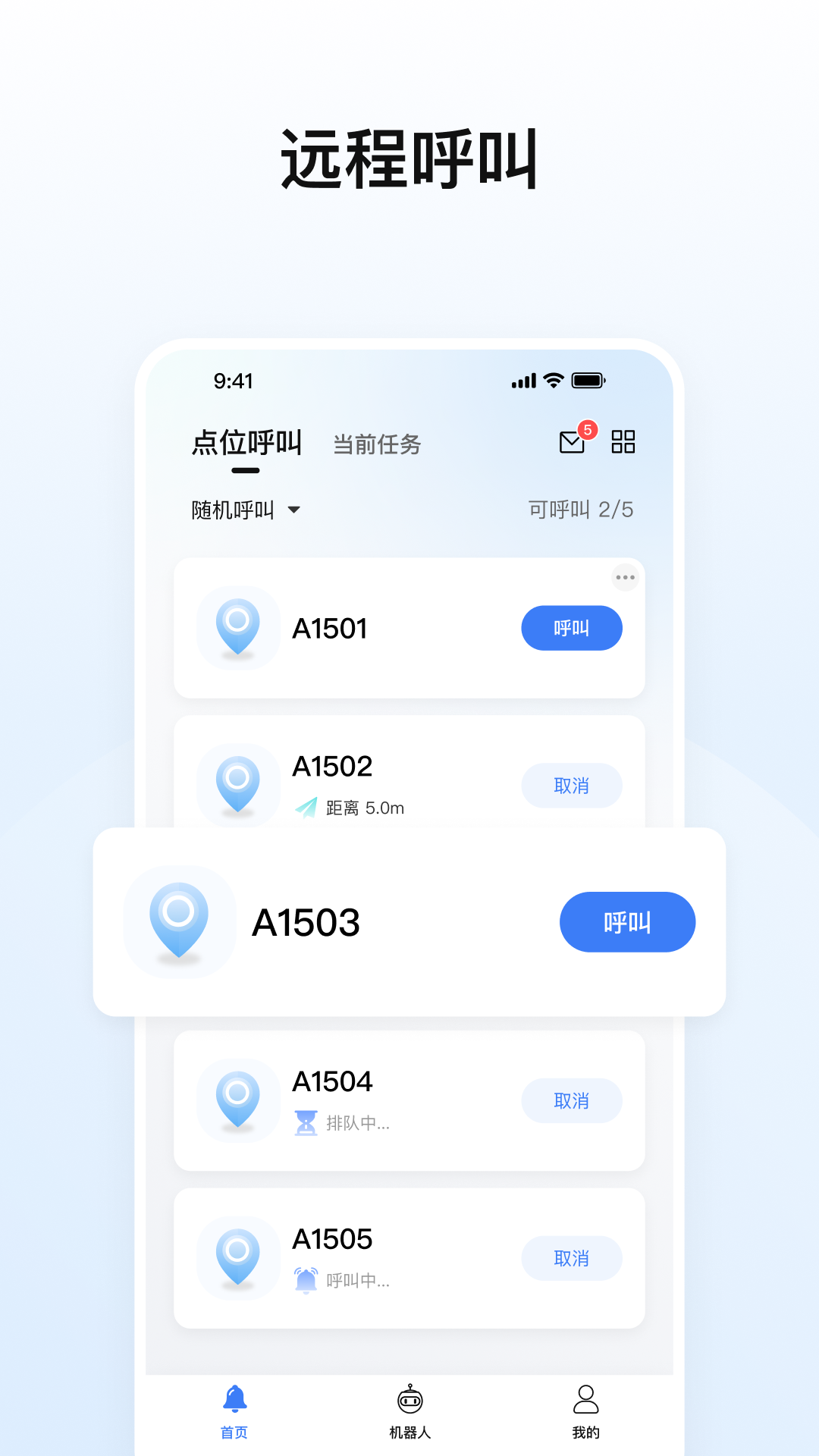Select the location pin icon for A1501
The image size is (819, 1456).
237,627
